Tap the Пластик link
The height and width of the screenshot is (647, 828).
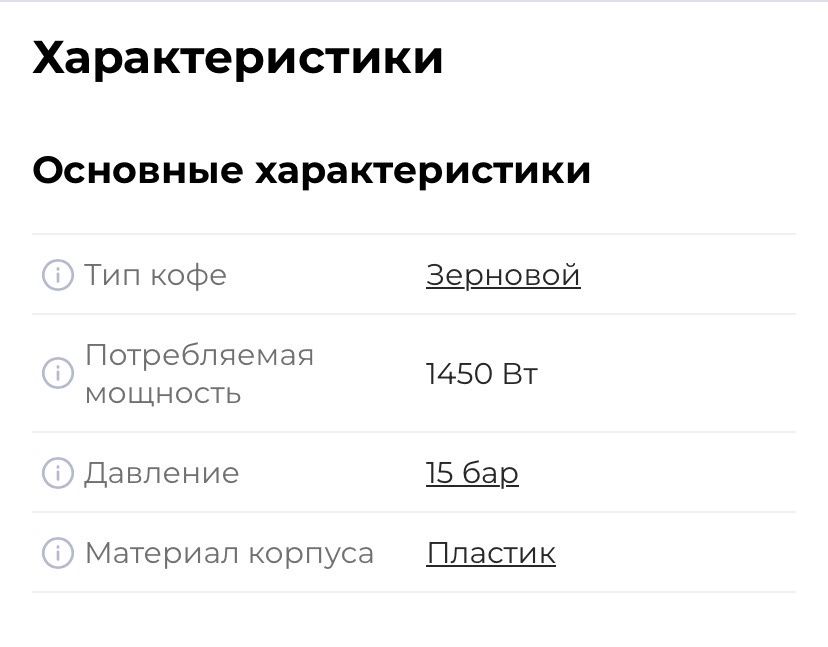pos(491,553)
